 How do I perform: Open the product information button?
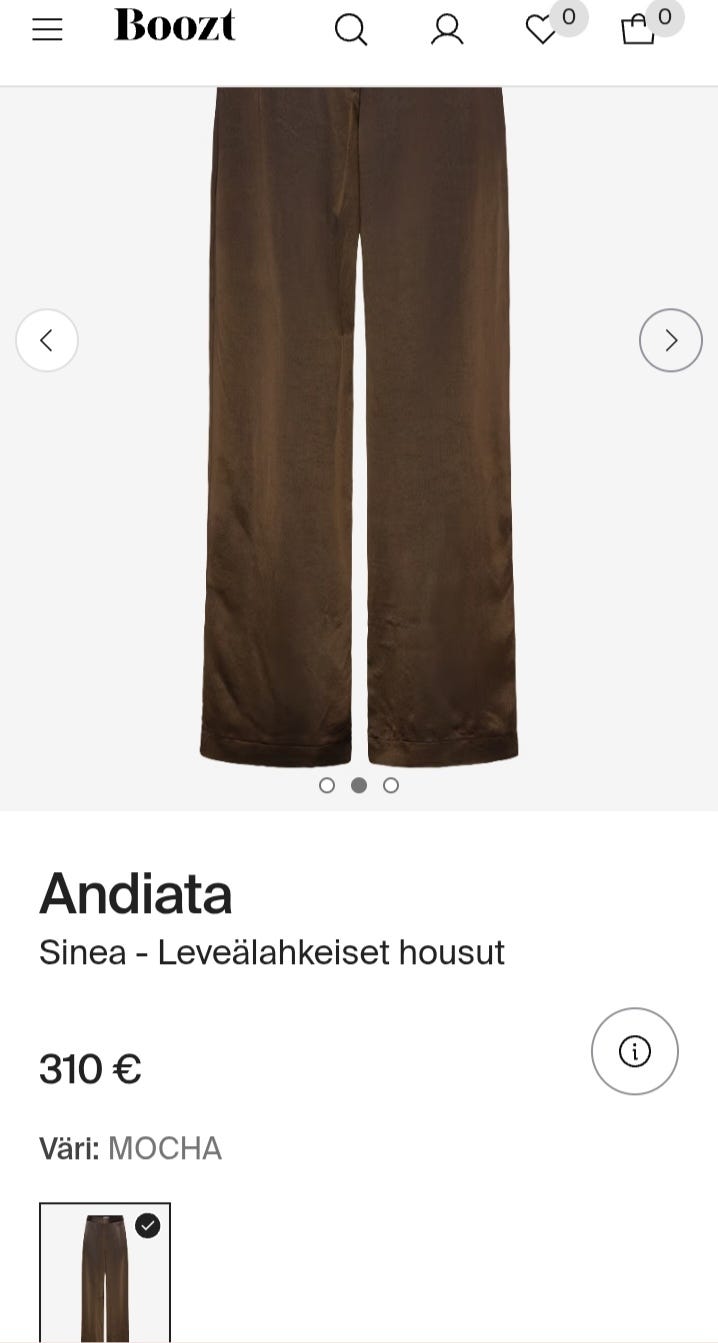click(634, 1051)
